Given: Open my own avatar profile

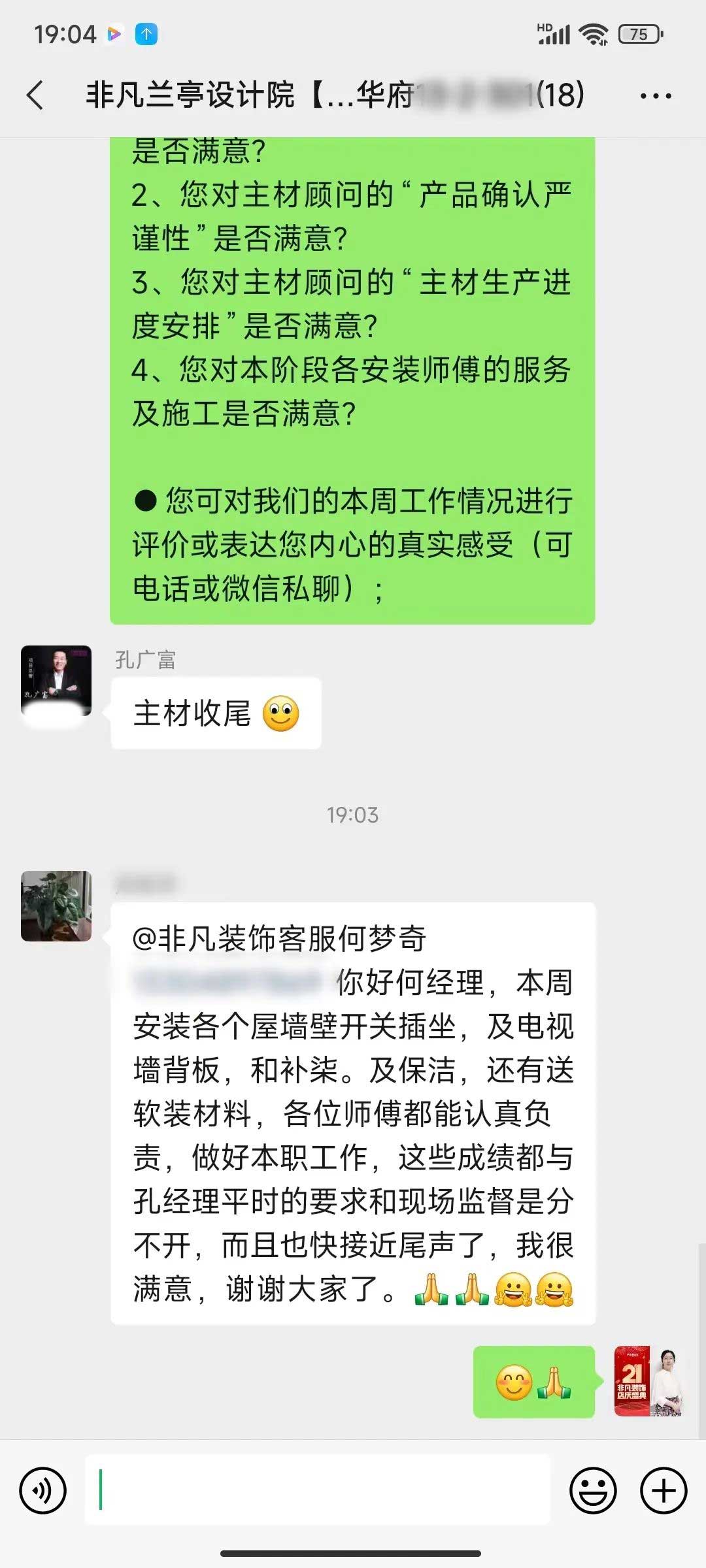Looking at the screenshot, I should (648, 1381).
